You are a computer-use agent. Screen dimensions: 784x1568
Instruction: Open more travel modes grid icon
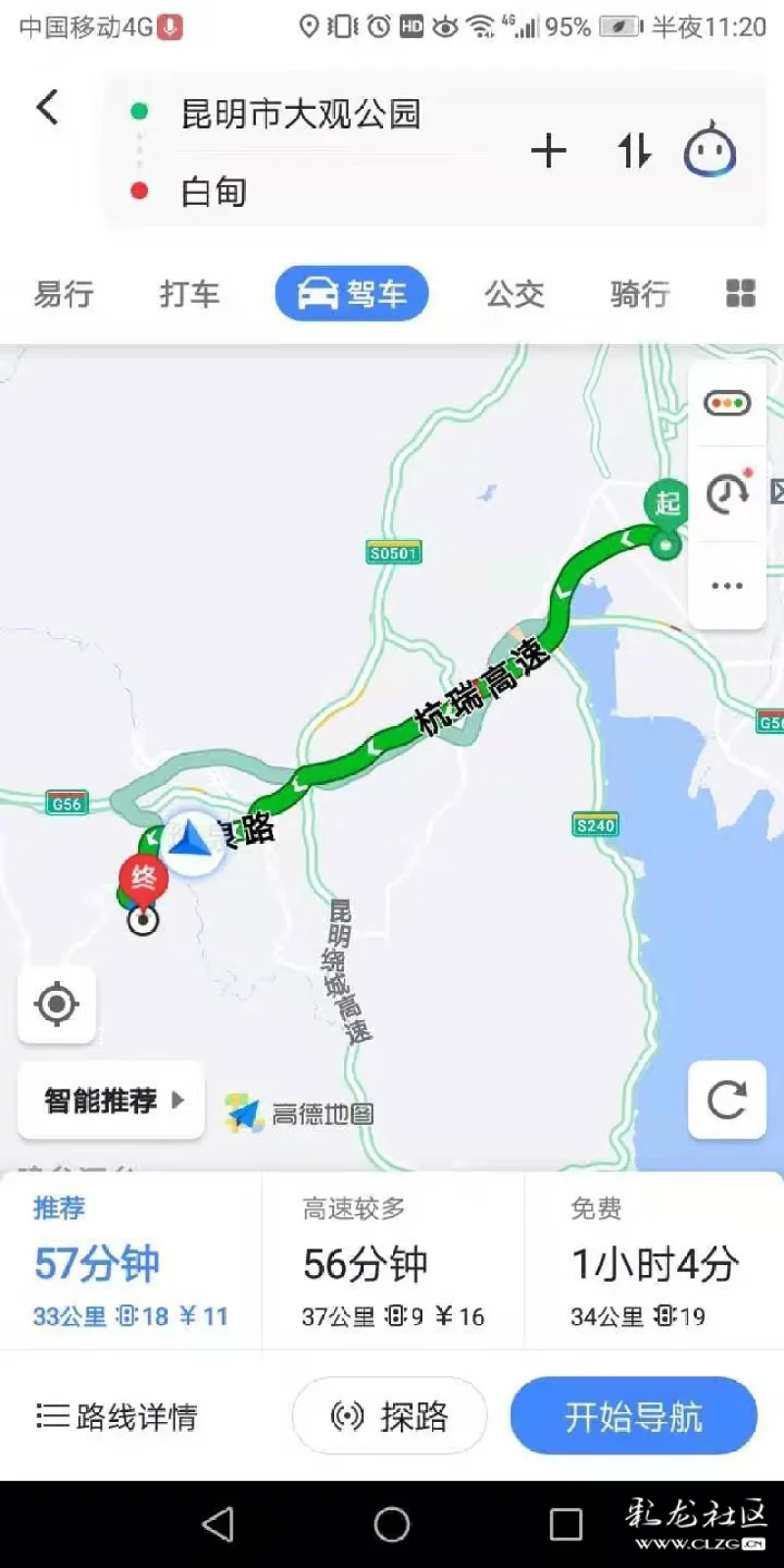tap(740, 293)
